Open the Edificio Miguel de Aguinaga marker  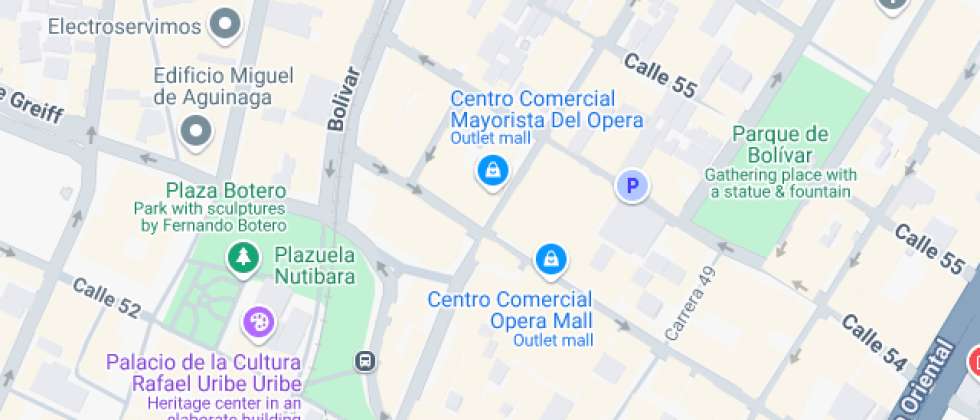[x=197, y=131]
